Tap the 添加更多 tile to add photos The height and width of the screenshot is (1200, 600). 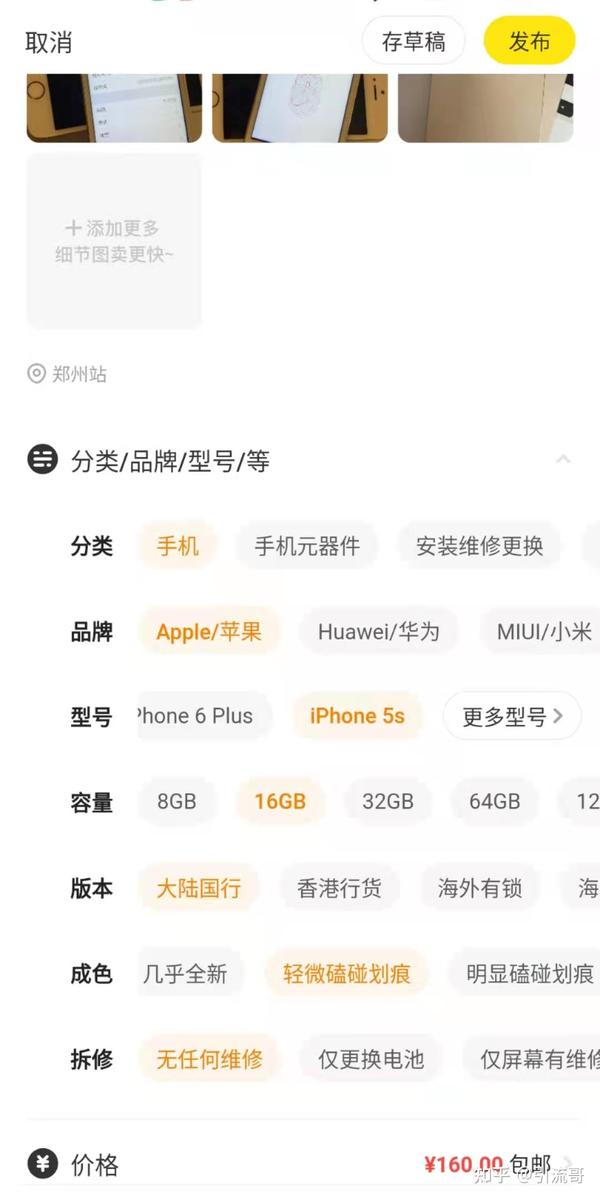pos(114,241)
